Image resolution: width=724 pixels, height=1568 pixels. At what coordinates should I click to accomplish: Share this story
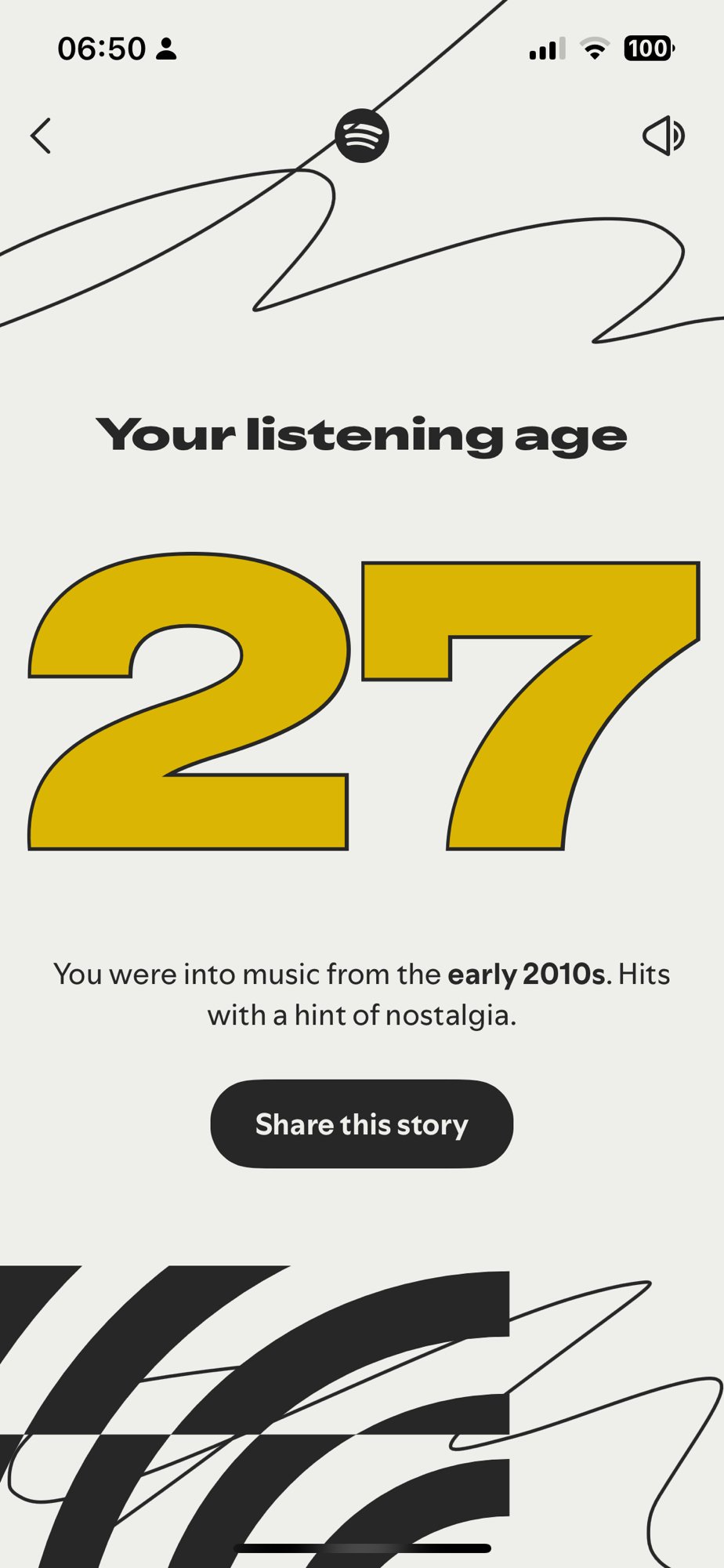pyautogui.click(x=361, y=1123)
